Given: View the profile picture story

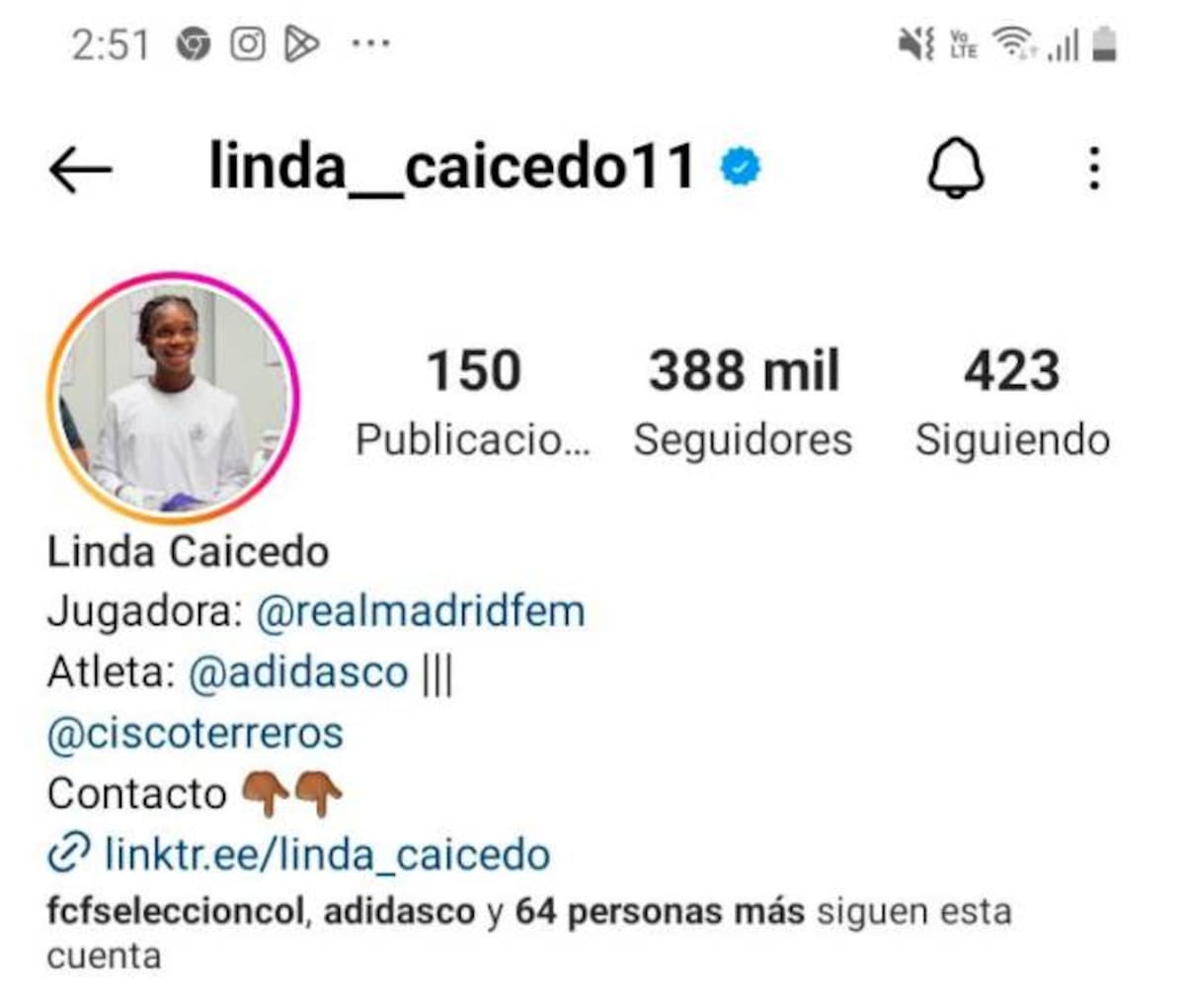Looking at the screenshot, I should pyautogui.click(x=172, y=397).
